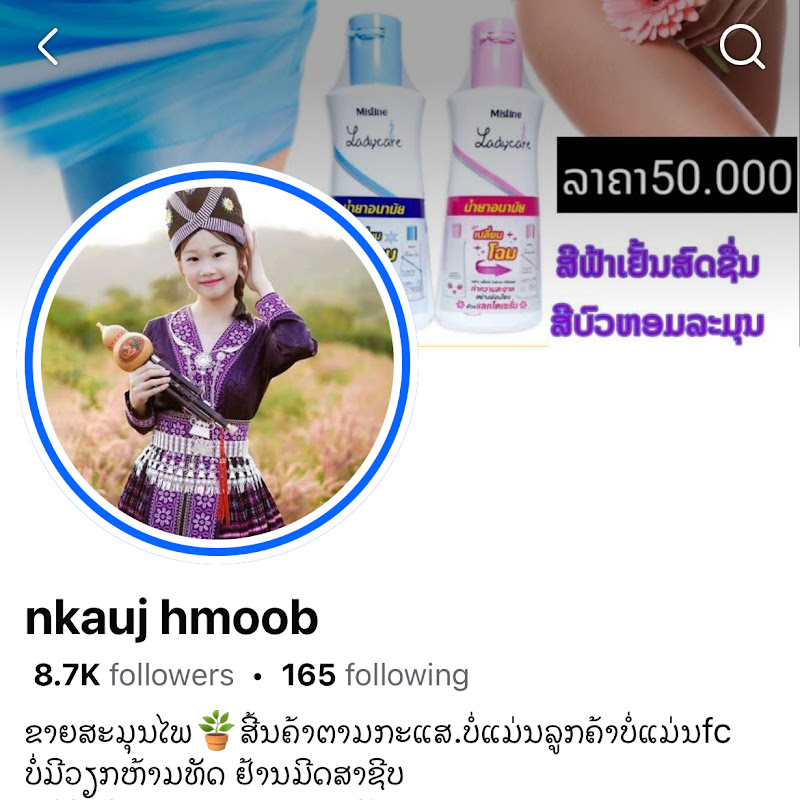View nkauj hmoob's profile picture
The image size is (800, 800).
(217, 362)
